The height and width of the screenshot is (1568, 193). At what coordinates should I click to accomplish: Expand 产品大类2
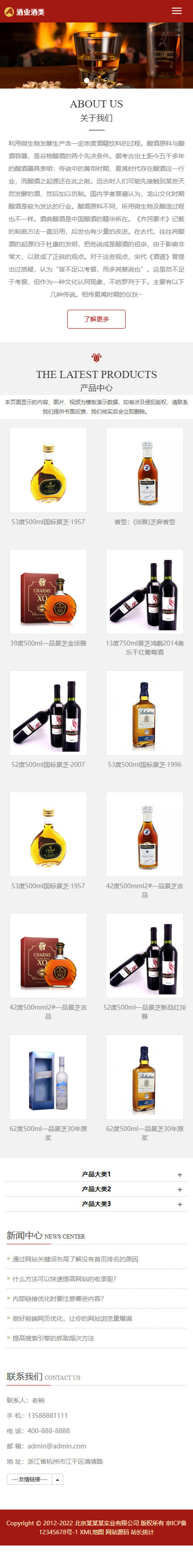point(96,1189)
